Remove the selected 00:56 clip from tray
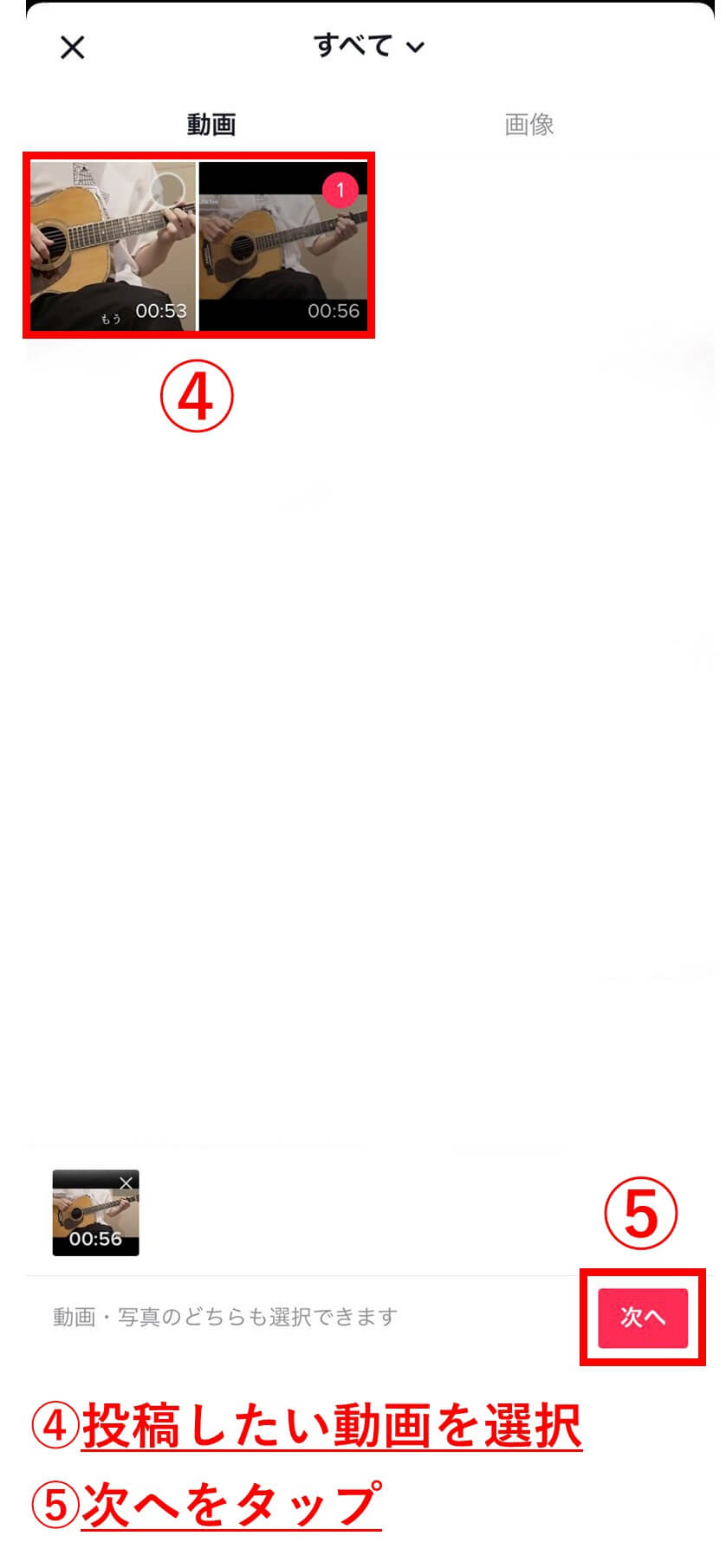Screen dimensions: 726x1568 coord(126,1183)
